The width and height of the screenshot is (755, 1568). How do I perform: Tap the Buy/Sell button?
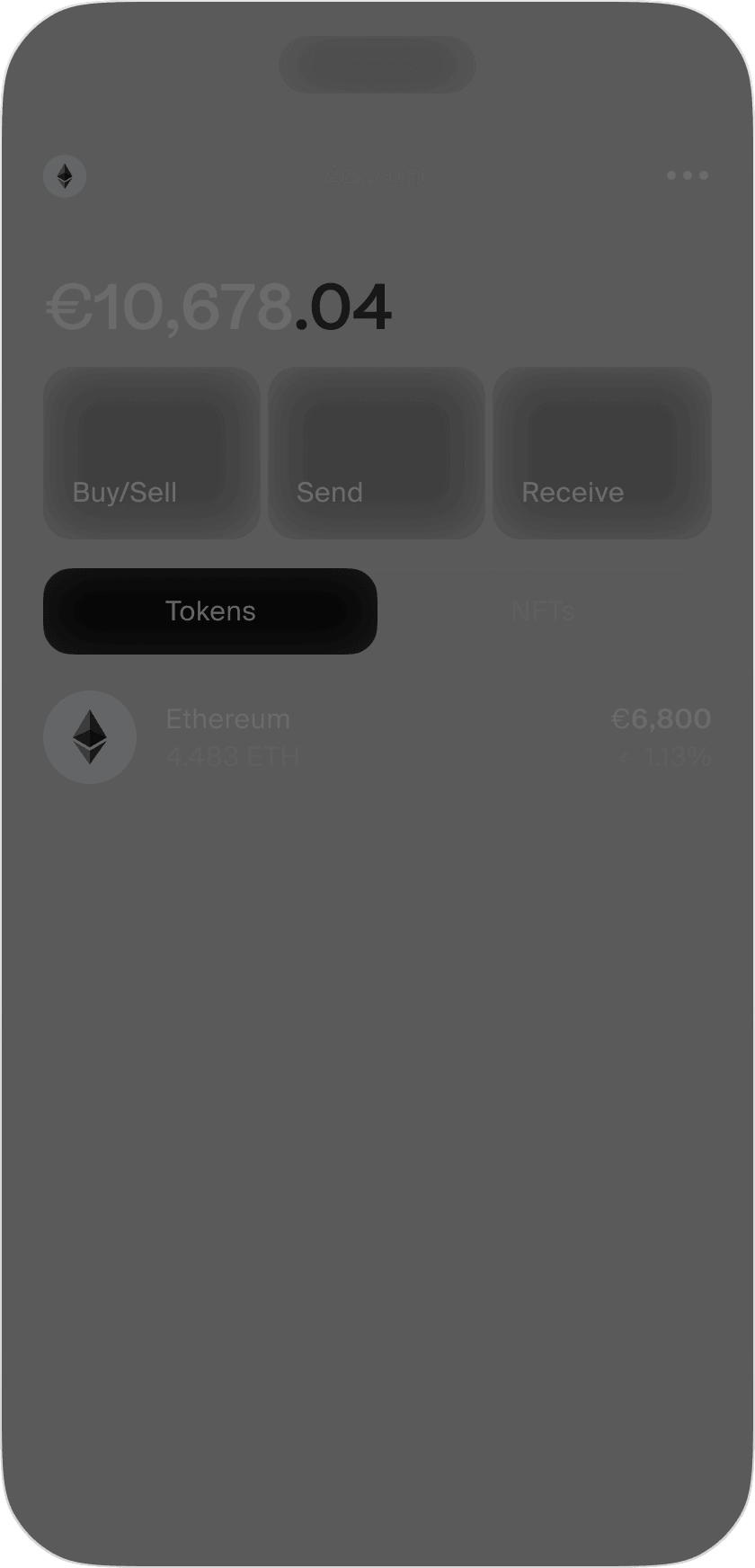coord(152,453)
